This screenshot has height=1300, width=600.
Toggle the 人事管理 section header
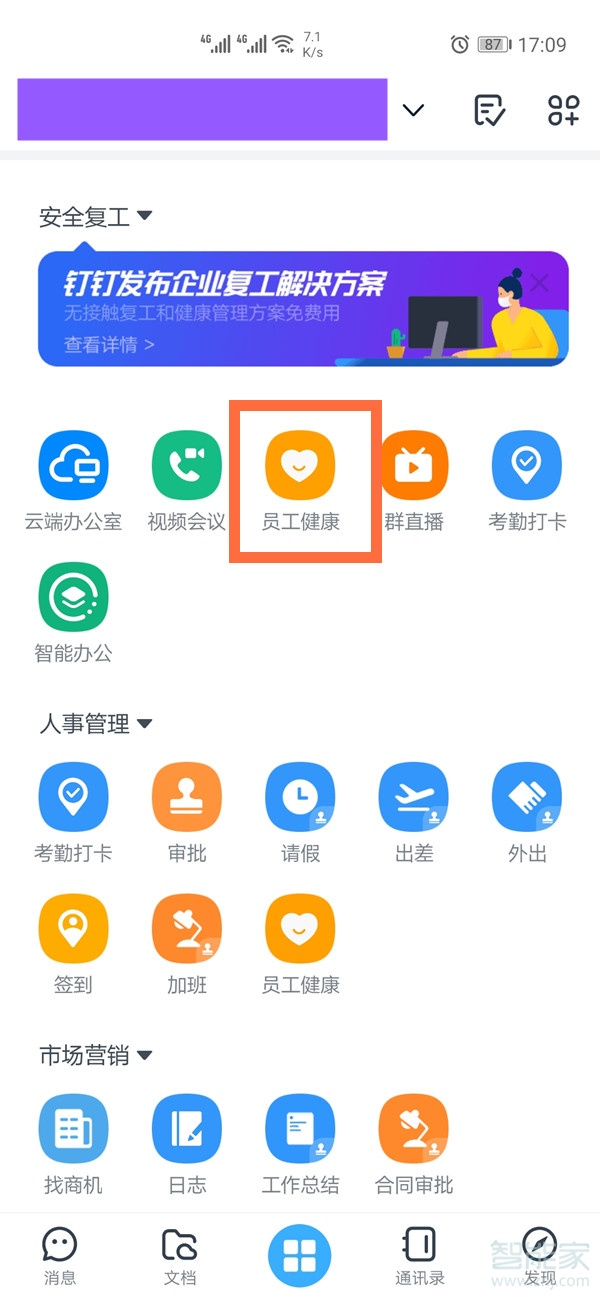[x=95, y=724]
